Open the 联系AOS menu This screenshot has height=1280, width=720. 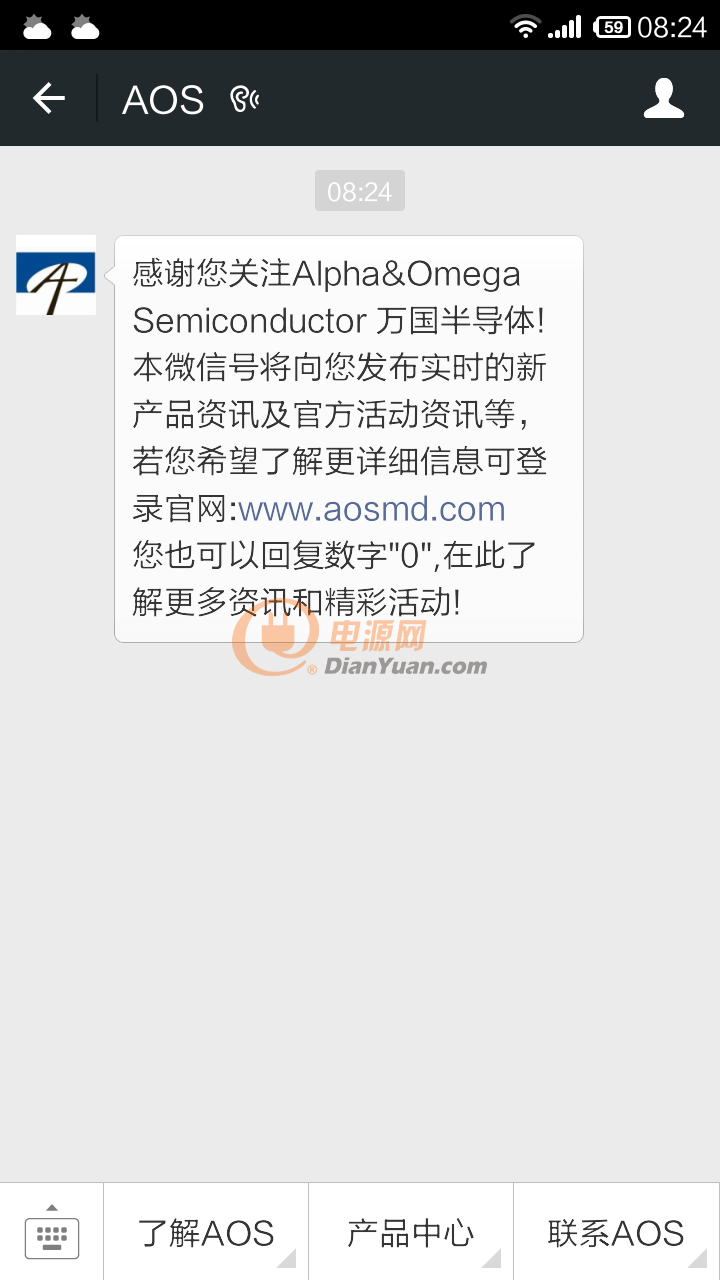616,1232
